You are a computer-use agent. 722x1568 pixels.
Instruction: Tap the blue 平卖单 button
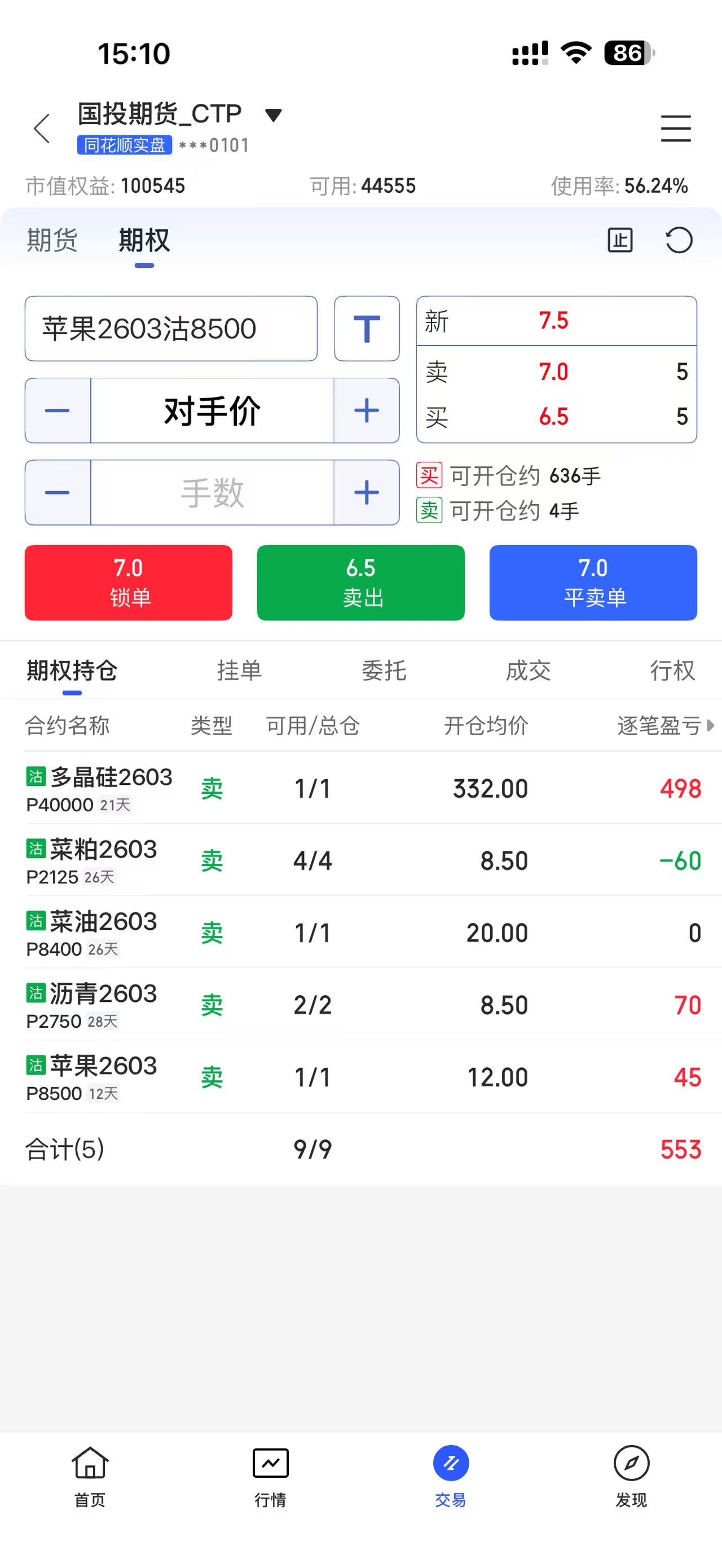coord(593,582)
